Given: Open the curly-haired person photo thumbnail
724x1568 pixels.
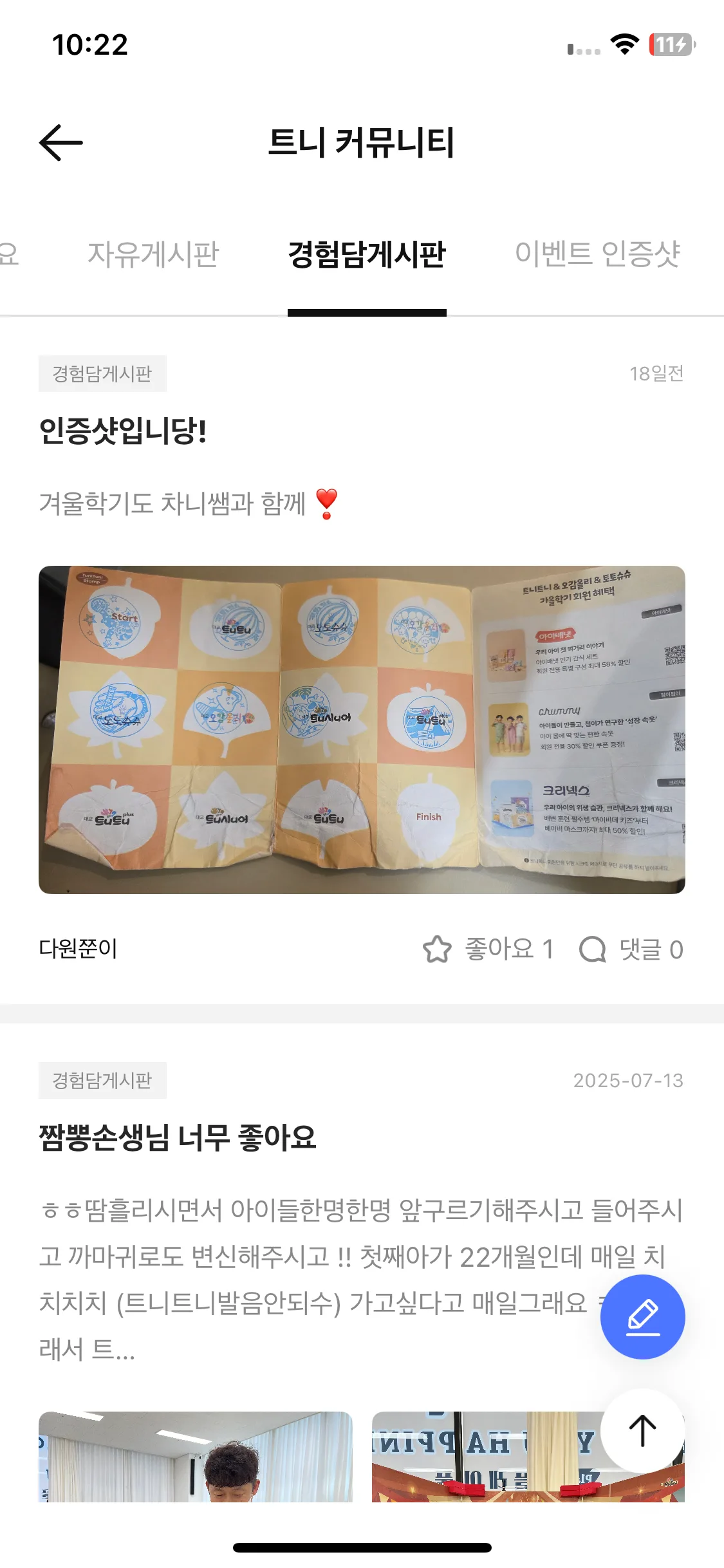Looking at the screenshot, I should (196, 1457).
